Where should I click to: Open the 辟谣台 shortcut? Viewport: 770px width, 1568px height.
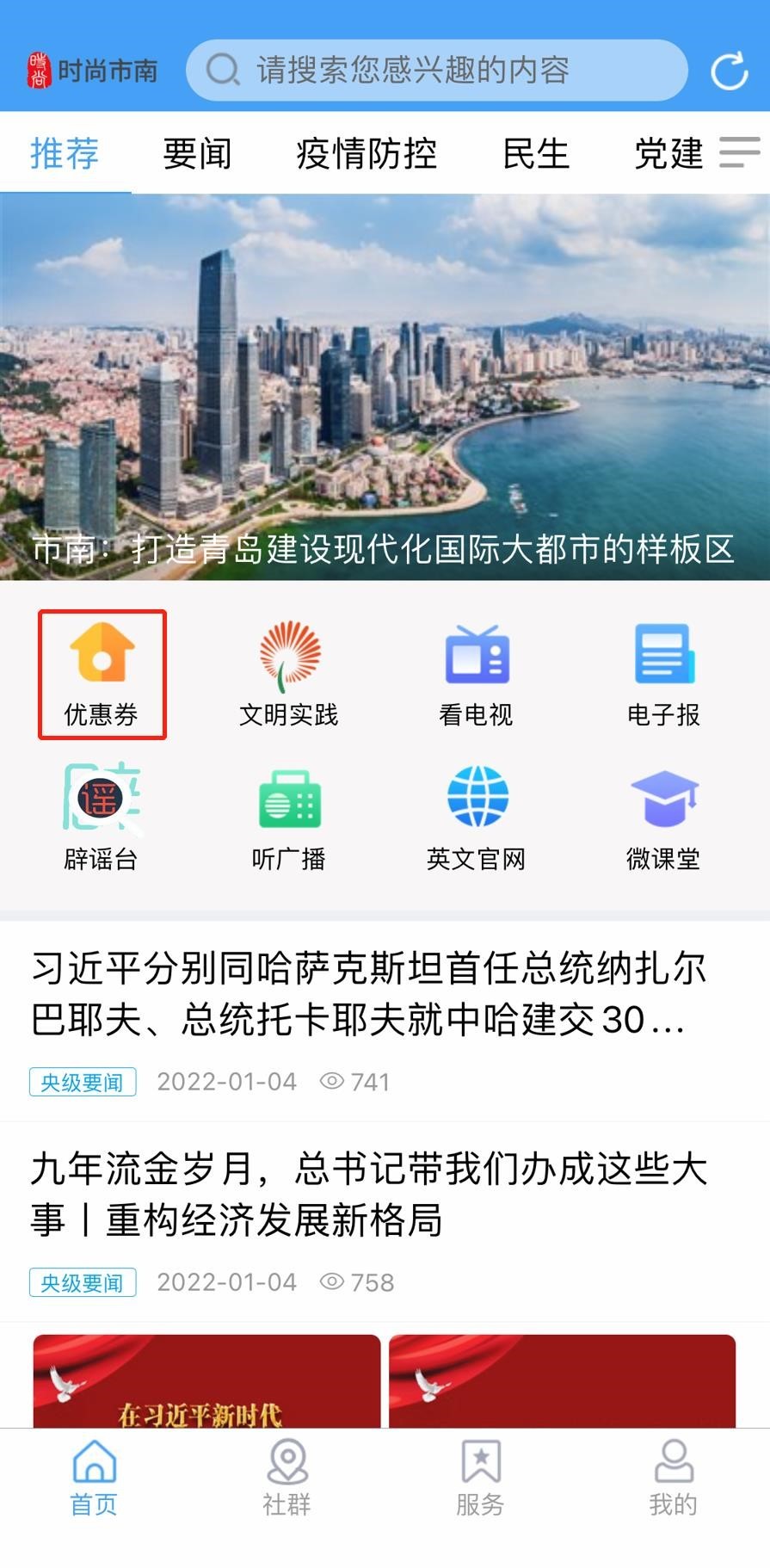click(102, 818)
